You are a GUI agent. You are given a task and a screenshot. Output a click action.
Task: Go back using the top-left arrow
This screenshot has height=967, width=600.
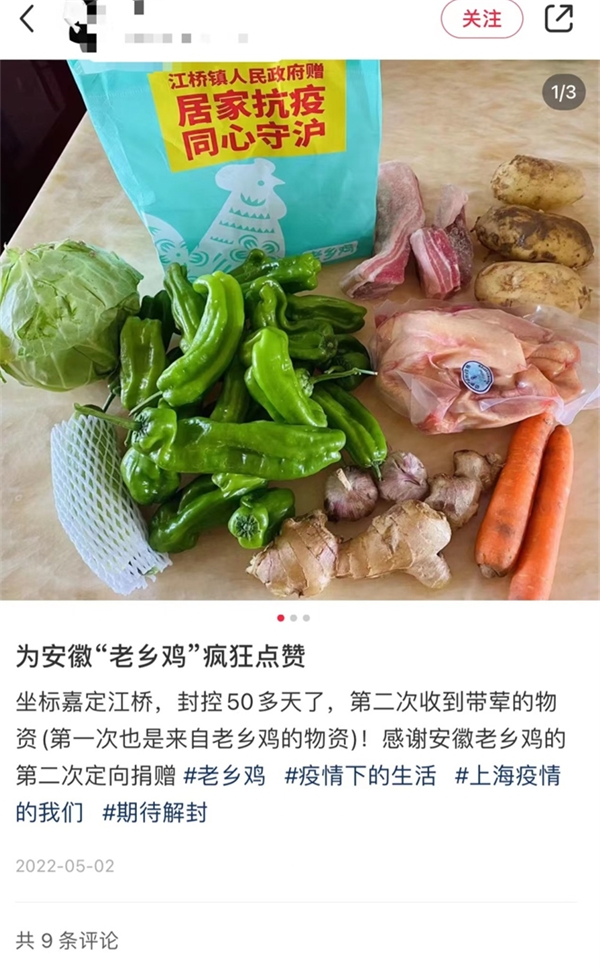tap(27, 19)
